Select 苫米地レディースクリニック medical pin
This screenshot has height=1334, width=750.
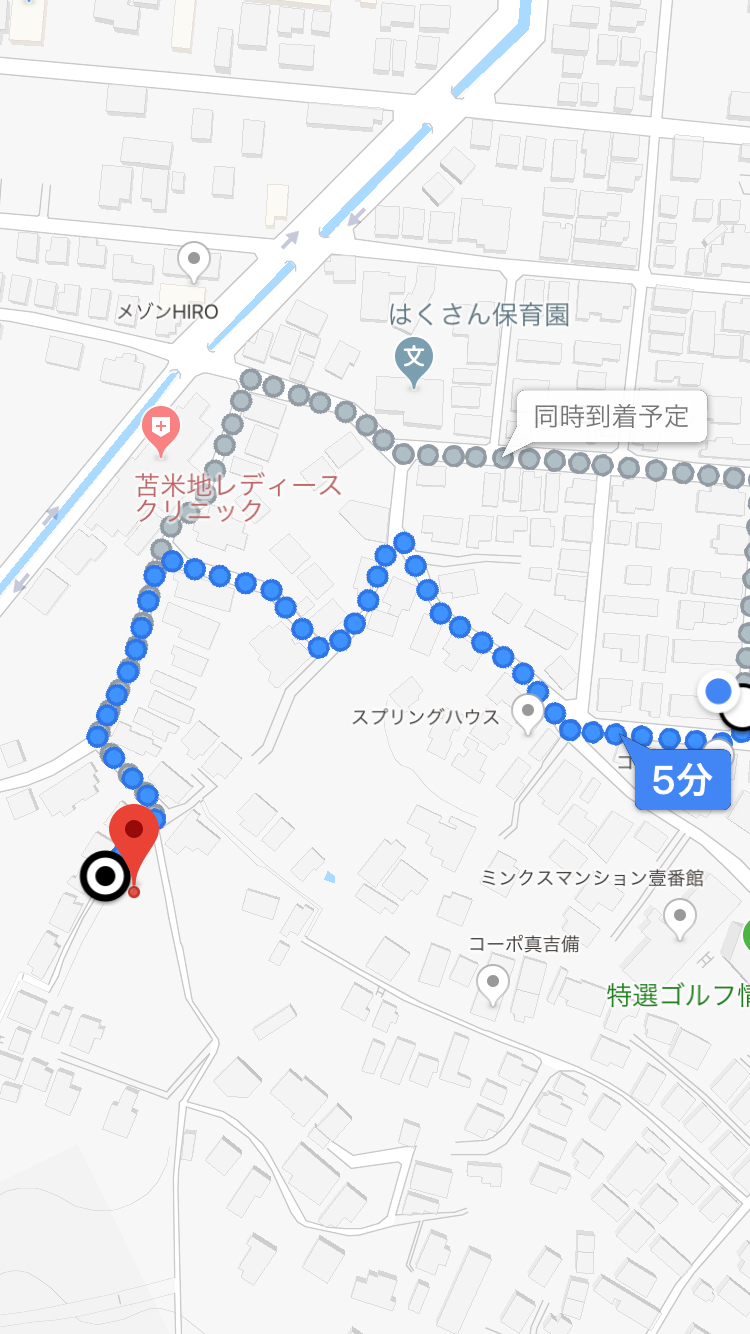click(160, 431)
